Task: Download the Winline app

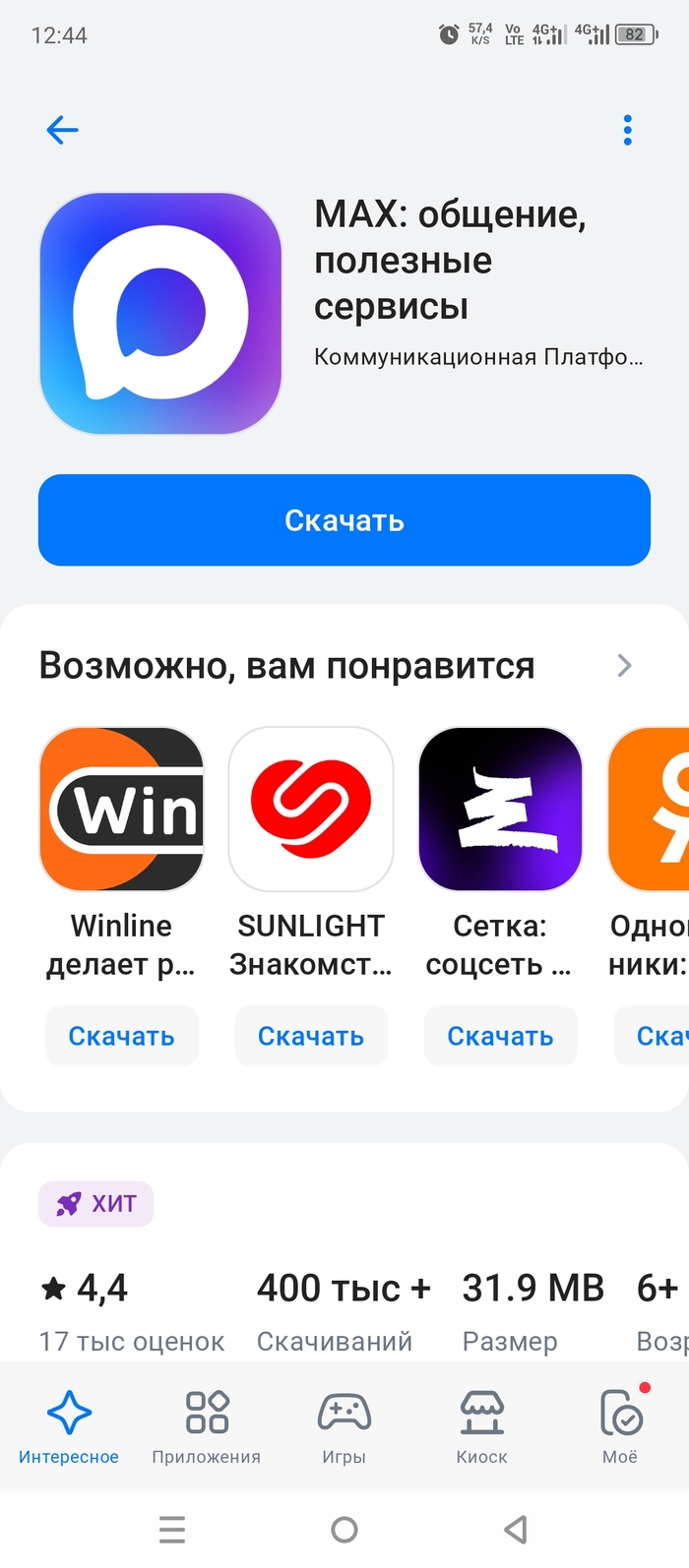Action: [122, 1036]
